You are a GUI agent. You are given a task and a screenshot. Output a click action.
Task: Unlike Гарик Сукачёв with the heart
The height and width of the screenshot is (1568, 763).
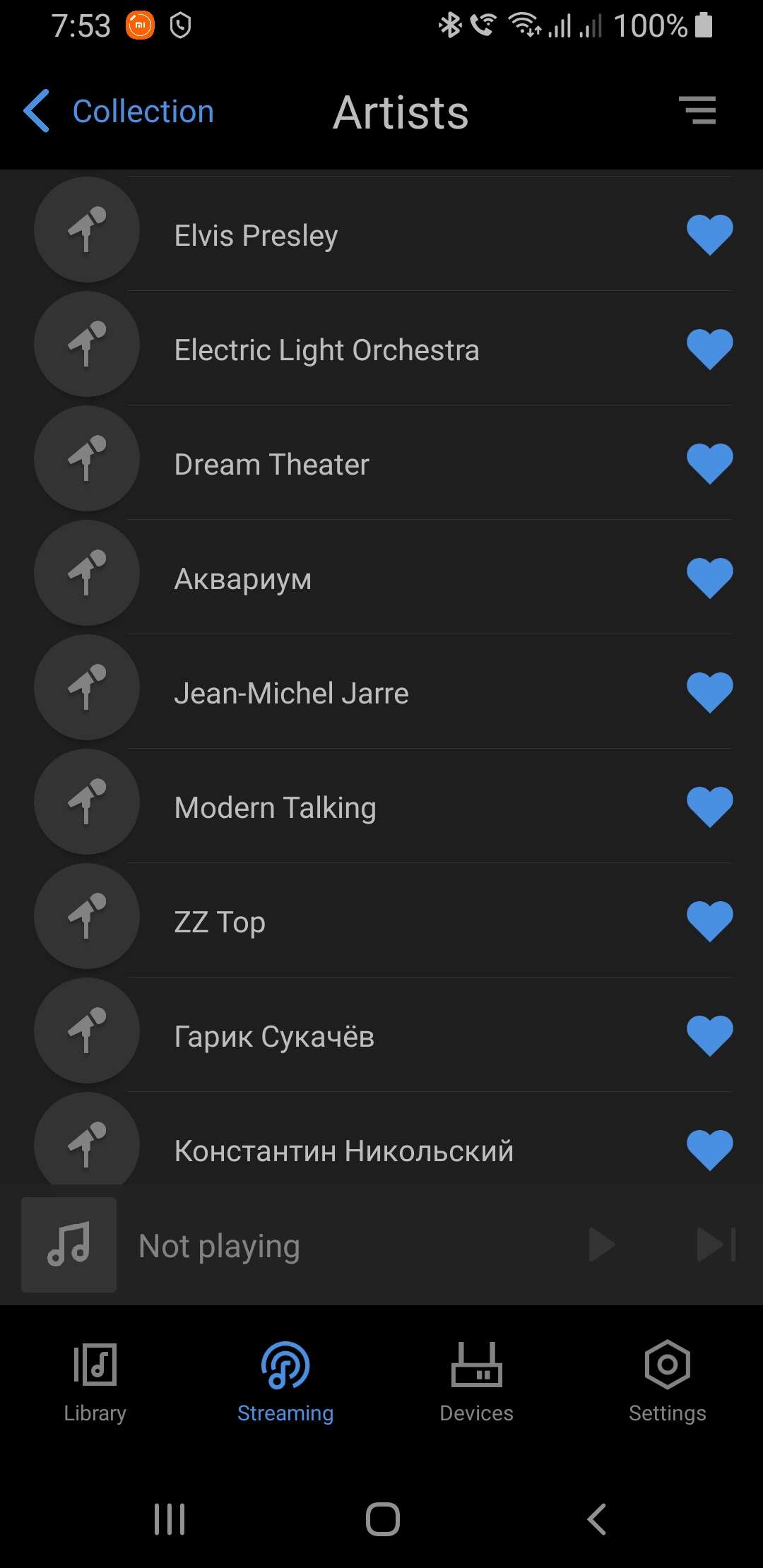pyautogui.click(x=709, y=1035)
